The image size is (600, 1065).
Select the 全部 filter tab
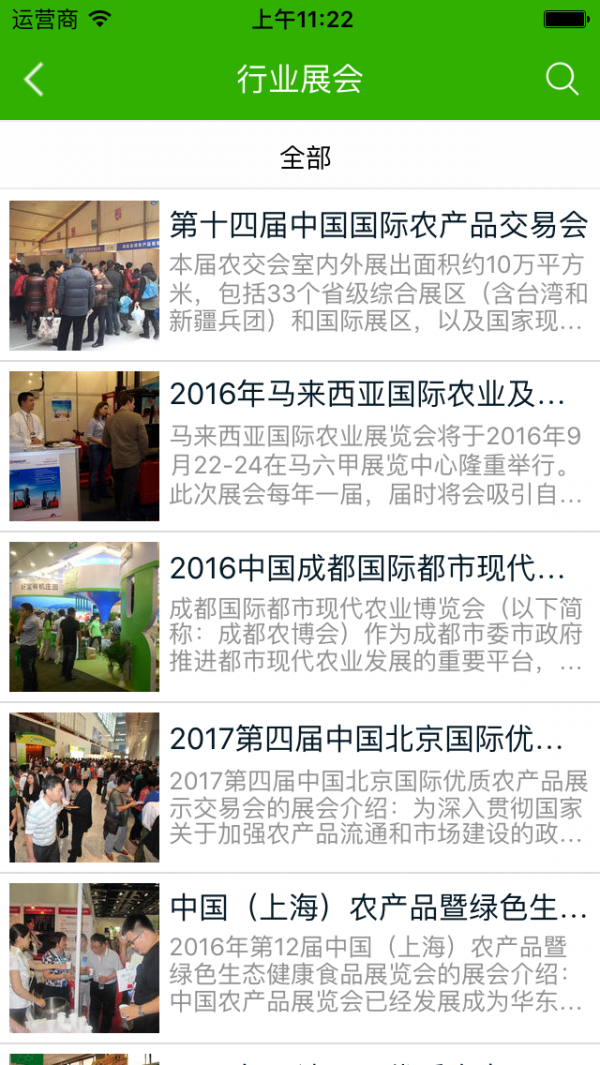pos(305,157)
